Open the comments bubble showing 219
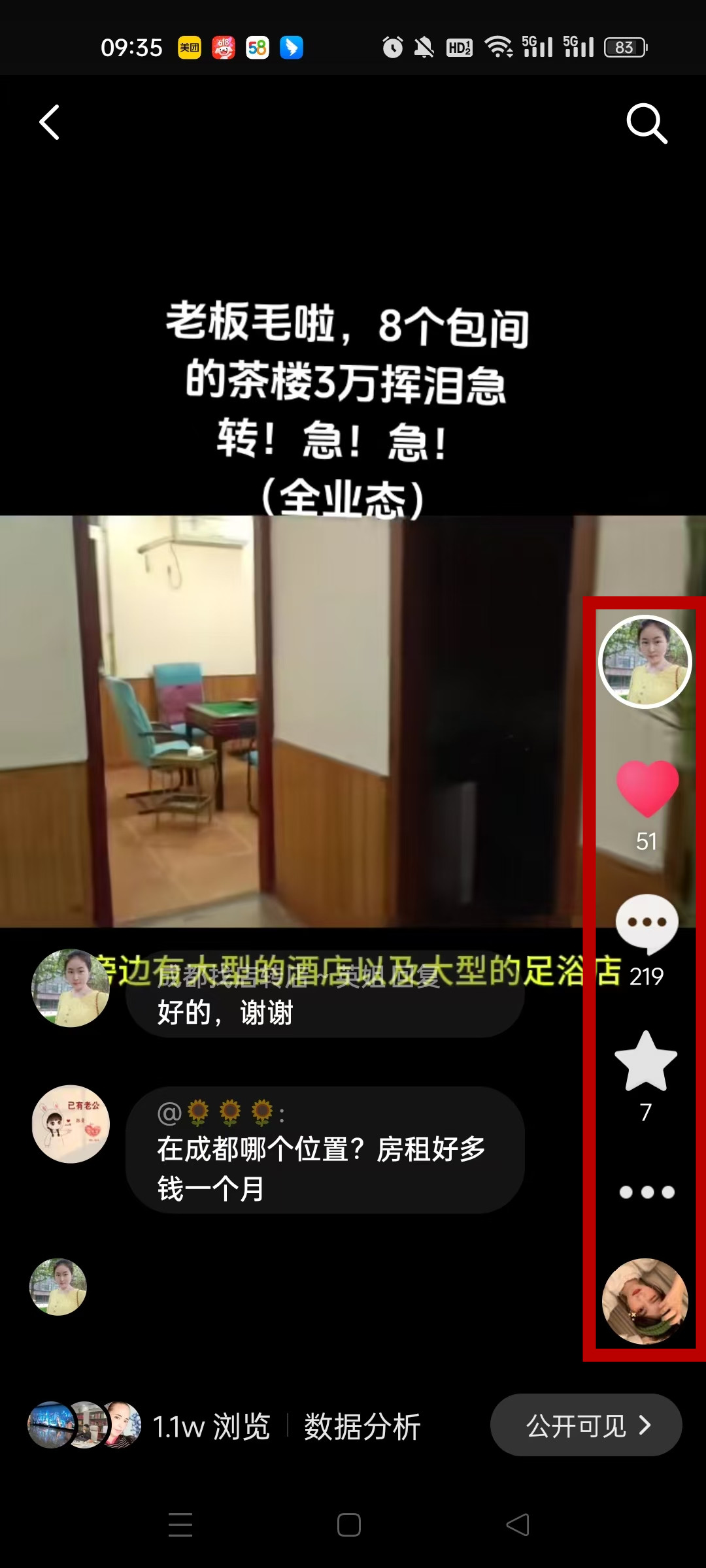This screenshot has height=1568, width=706. (x=647, y=923)
